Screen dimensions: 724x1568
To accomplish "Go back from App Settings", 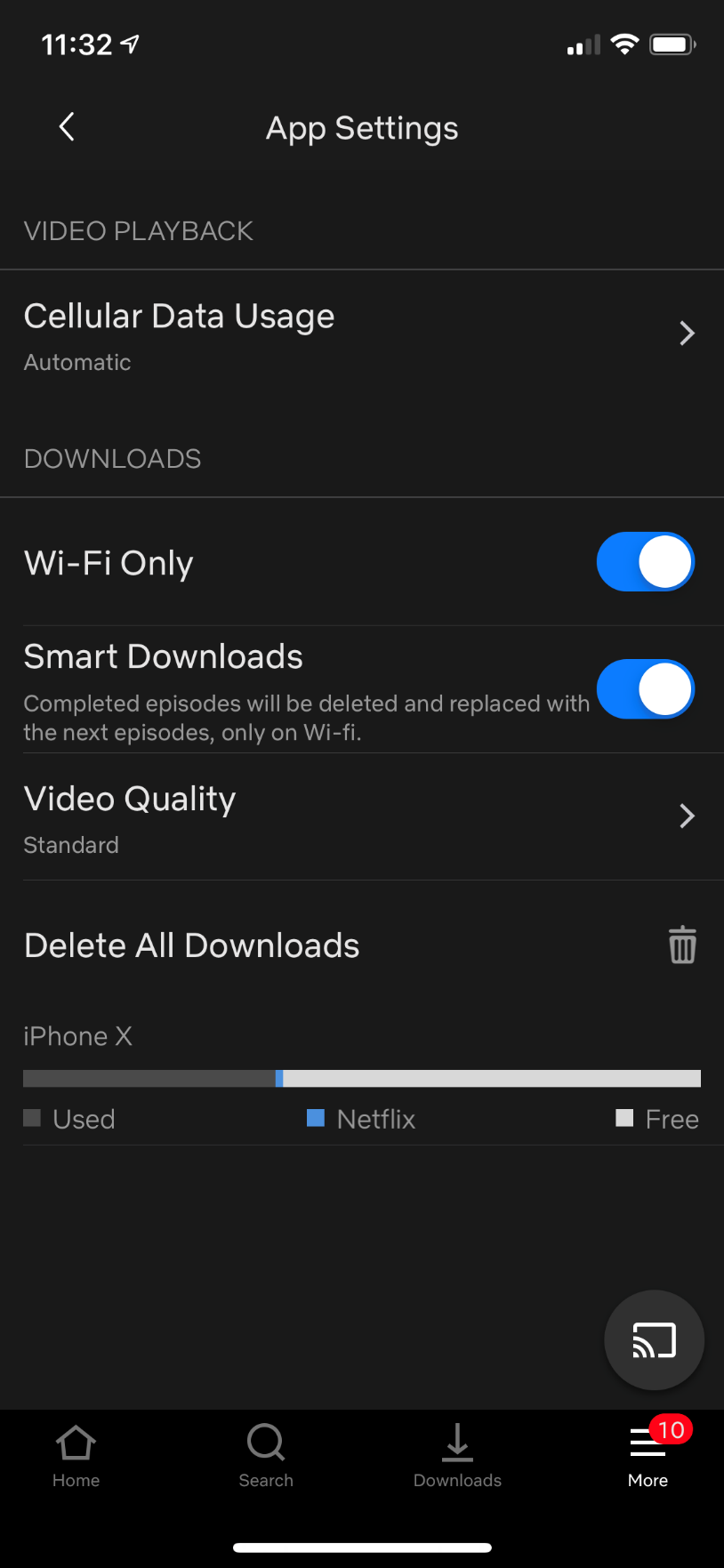I will click(67, 127).
